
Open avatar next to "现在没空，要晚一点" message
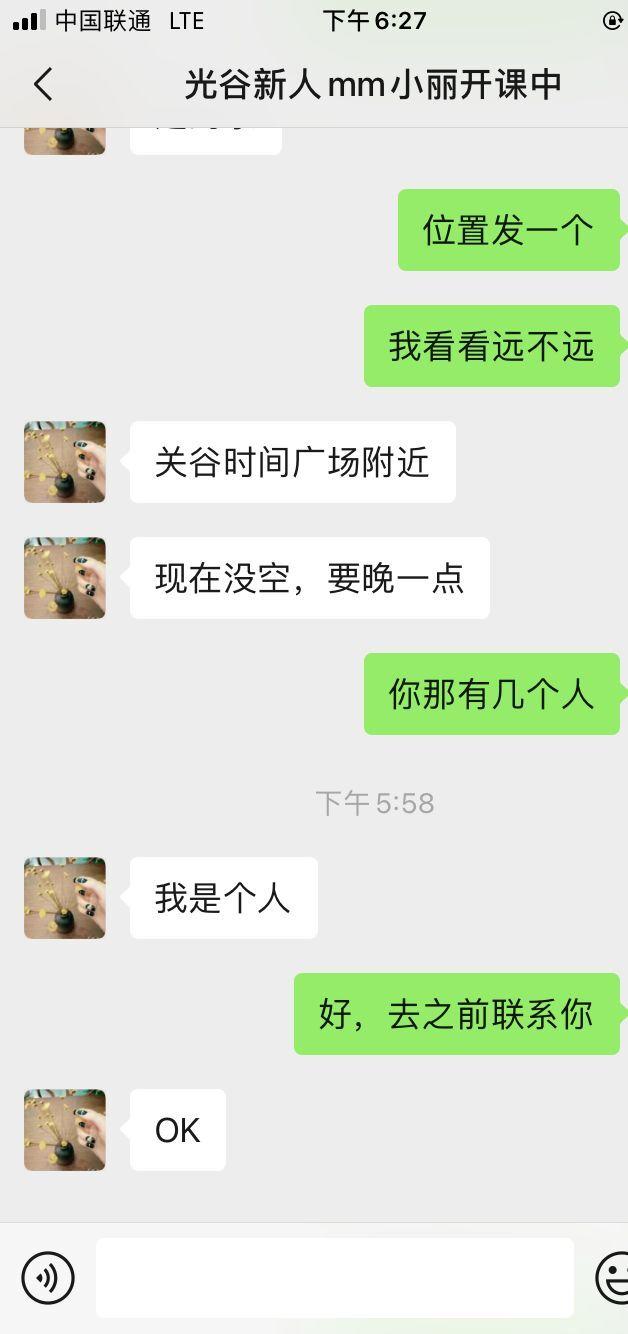pyautogui.click(x=65, y=578)
